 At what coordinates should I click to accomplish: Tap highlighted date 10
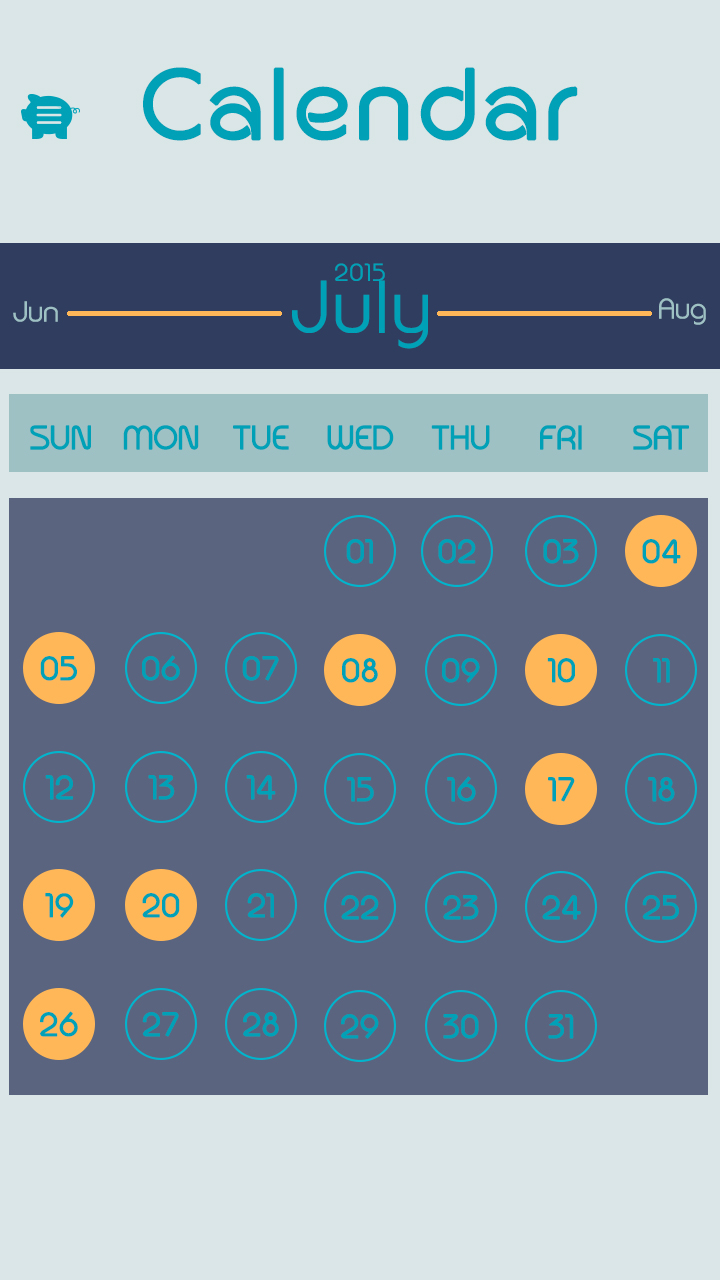coord(561,670)
